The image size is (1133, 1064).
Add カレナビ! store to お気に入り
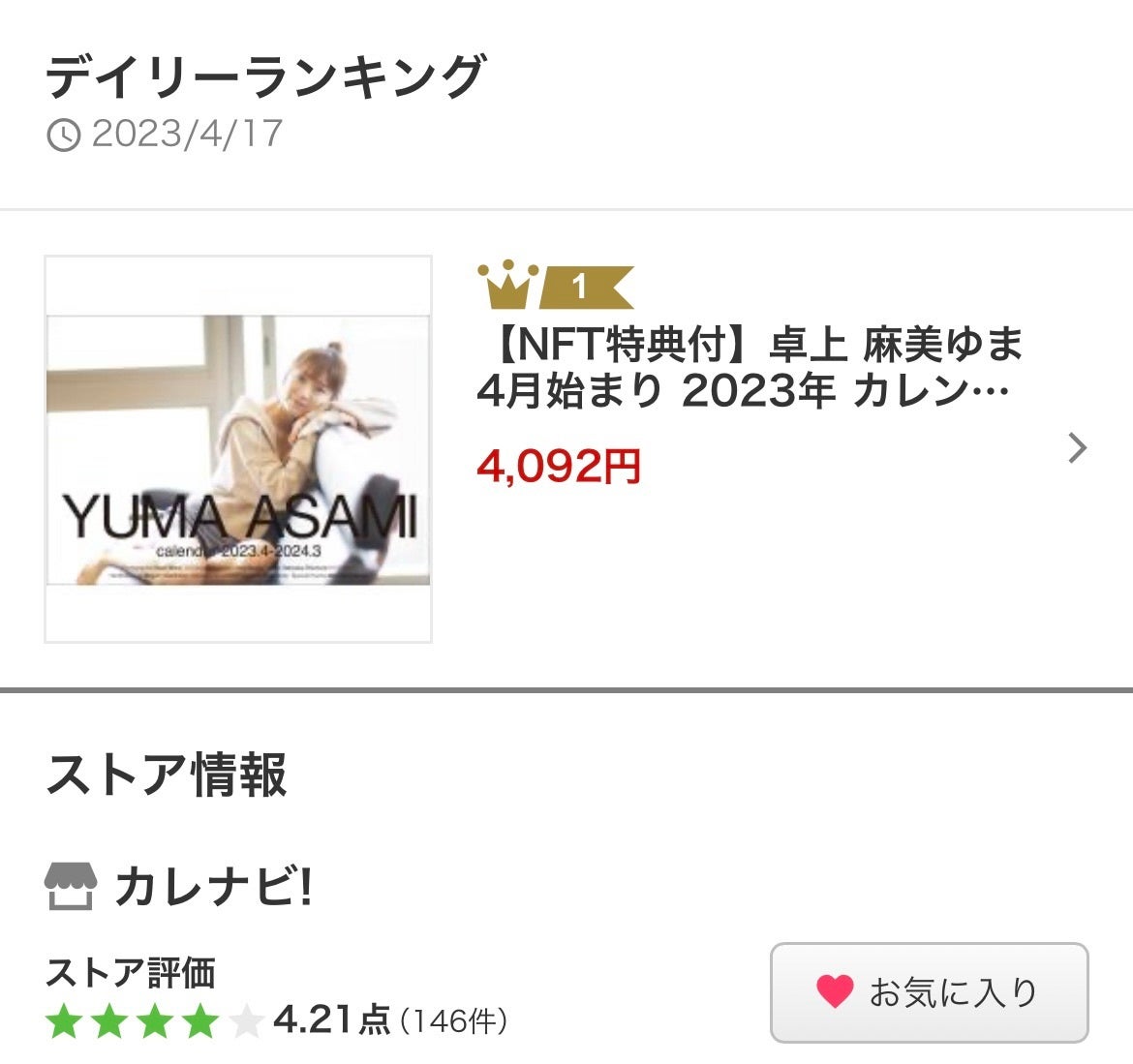click(x=929, y=992)
